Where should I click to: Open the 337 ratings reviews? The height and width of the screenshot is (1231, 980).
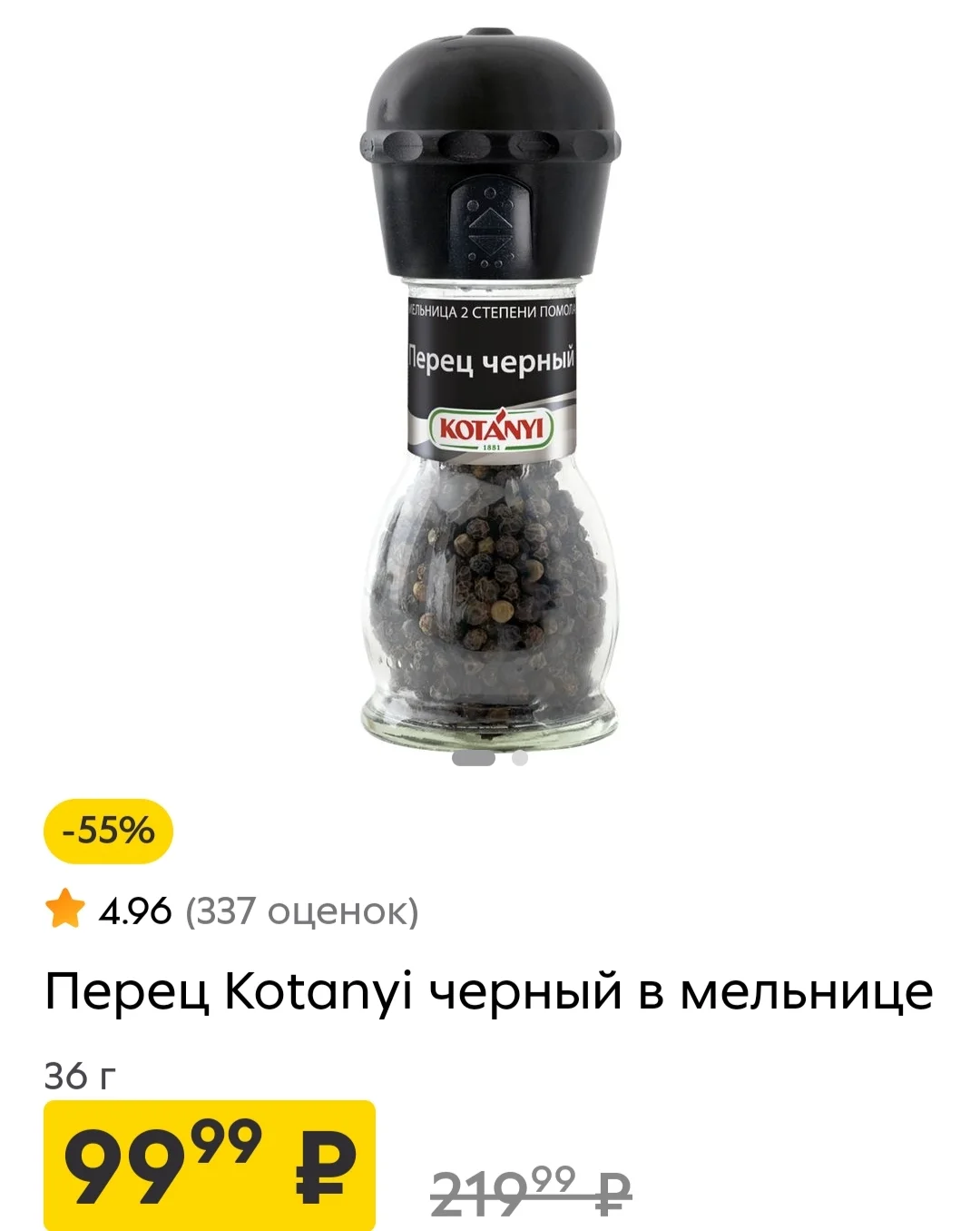tap(302, 911)
